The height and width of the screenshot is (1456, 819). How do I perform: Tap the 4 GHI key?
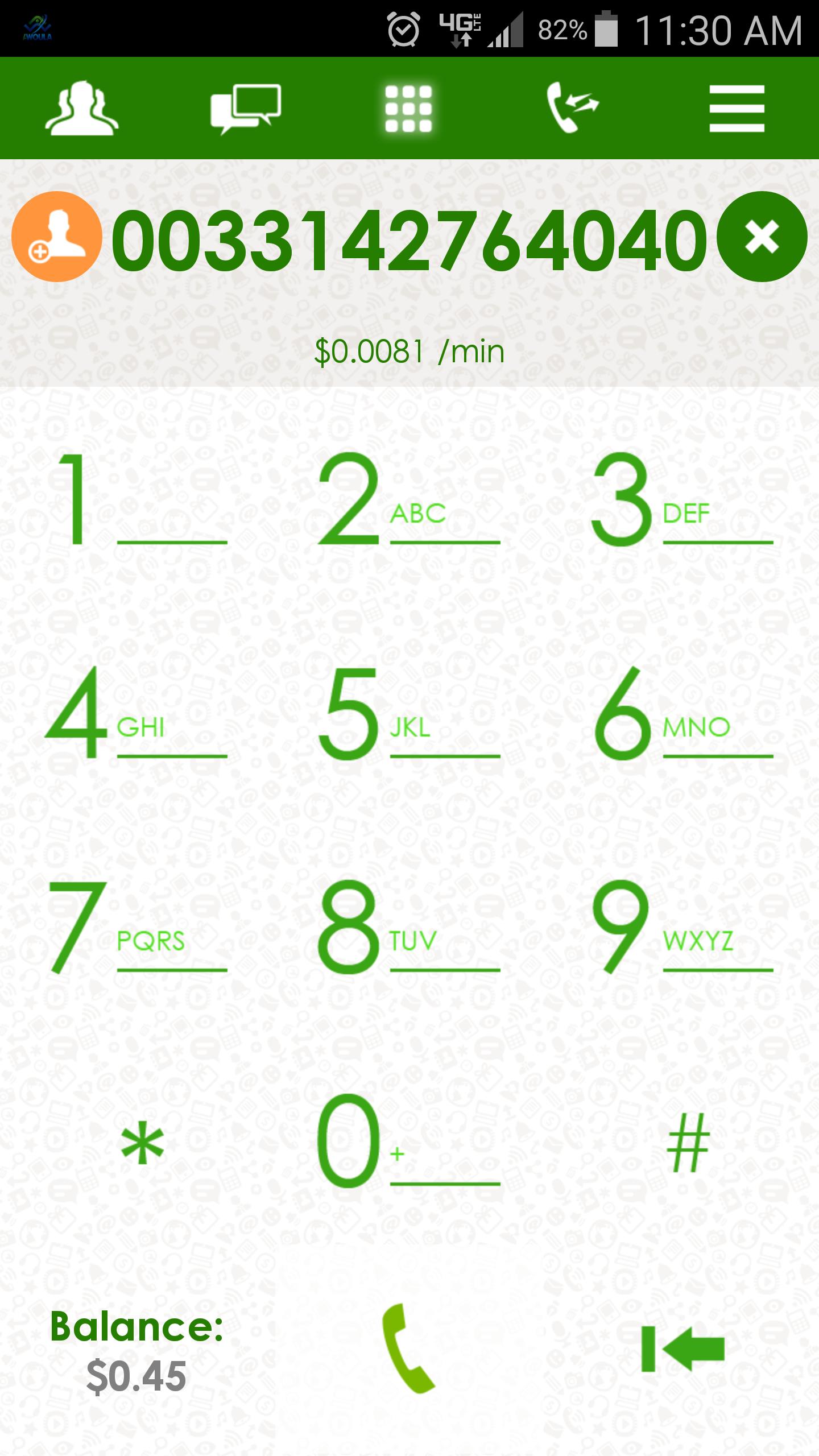[136, 714]
